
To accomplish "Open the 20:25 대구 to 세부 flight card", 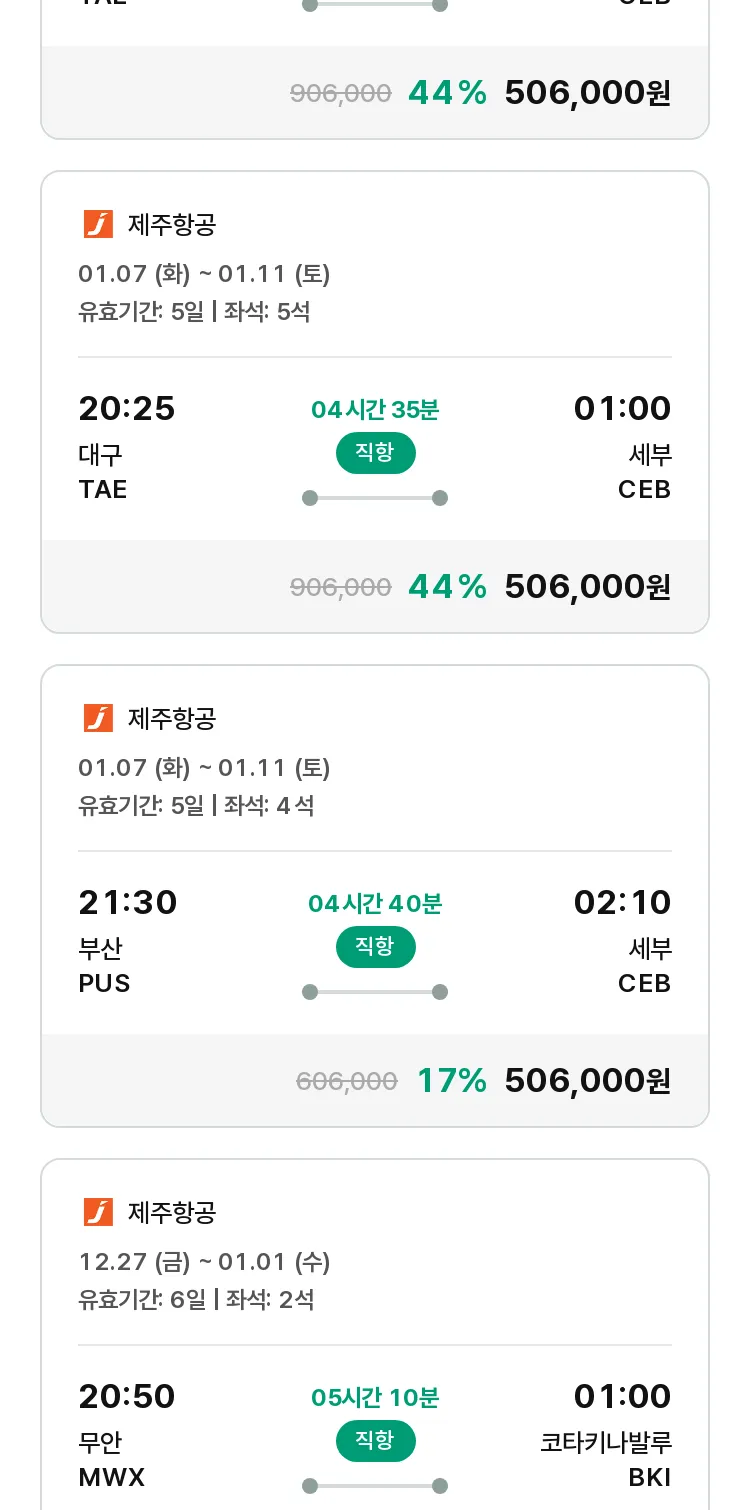I will [375, 402].
